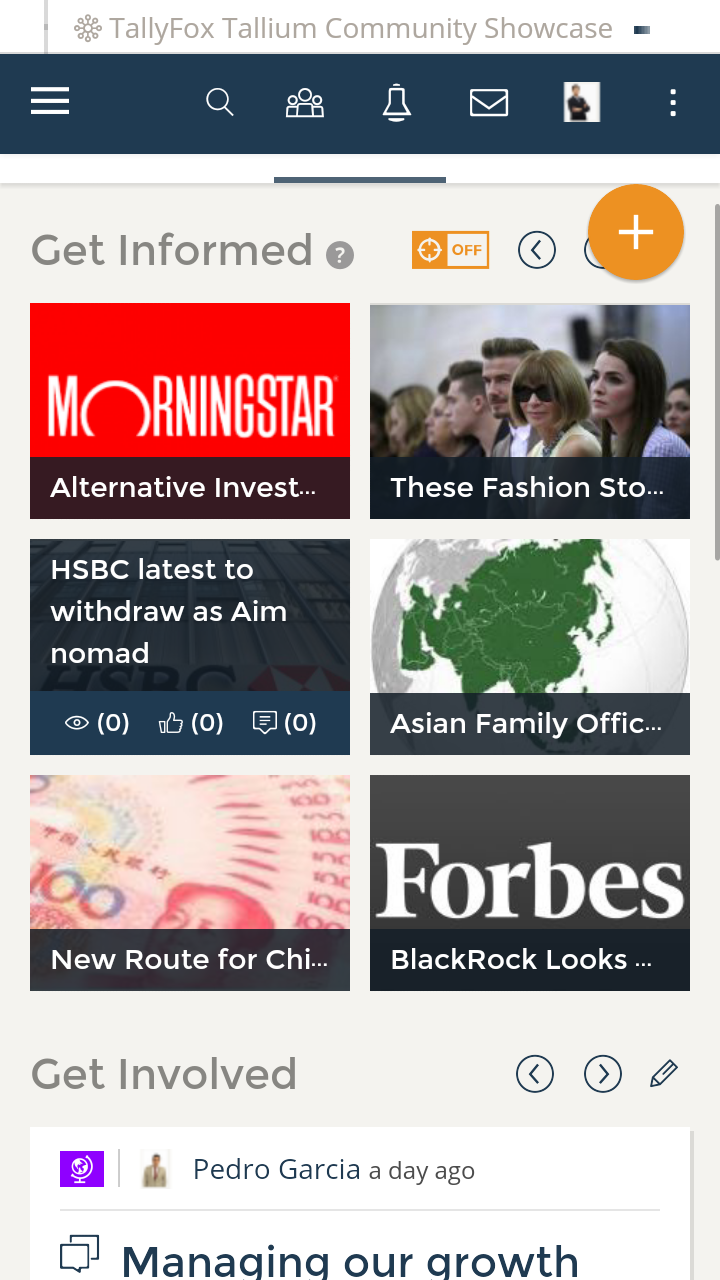Screen dimensions: 720x1280
Task: Open the profile avatar in header
Action: click(581, 102)
